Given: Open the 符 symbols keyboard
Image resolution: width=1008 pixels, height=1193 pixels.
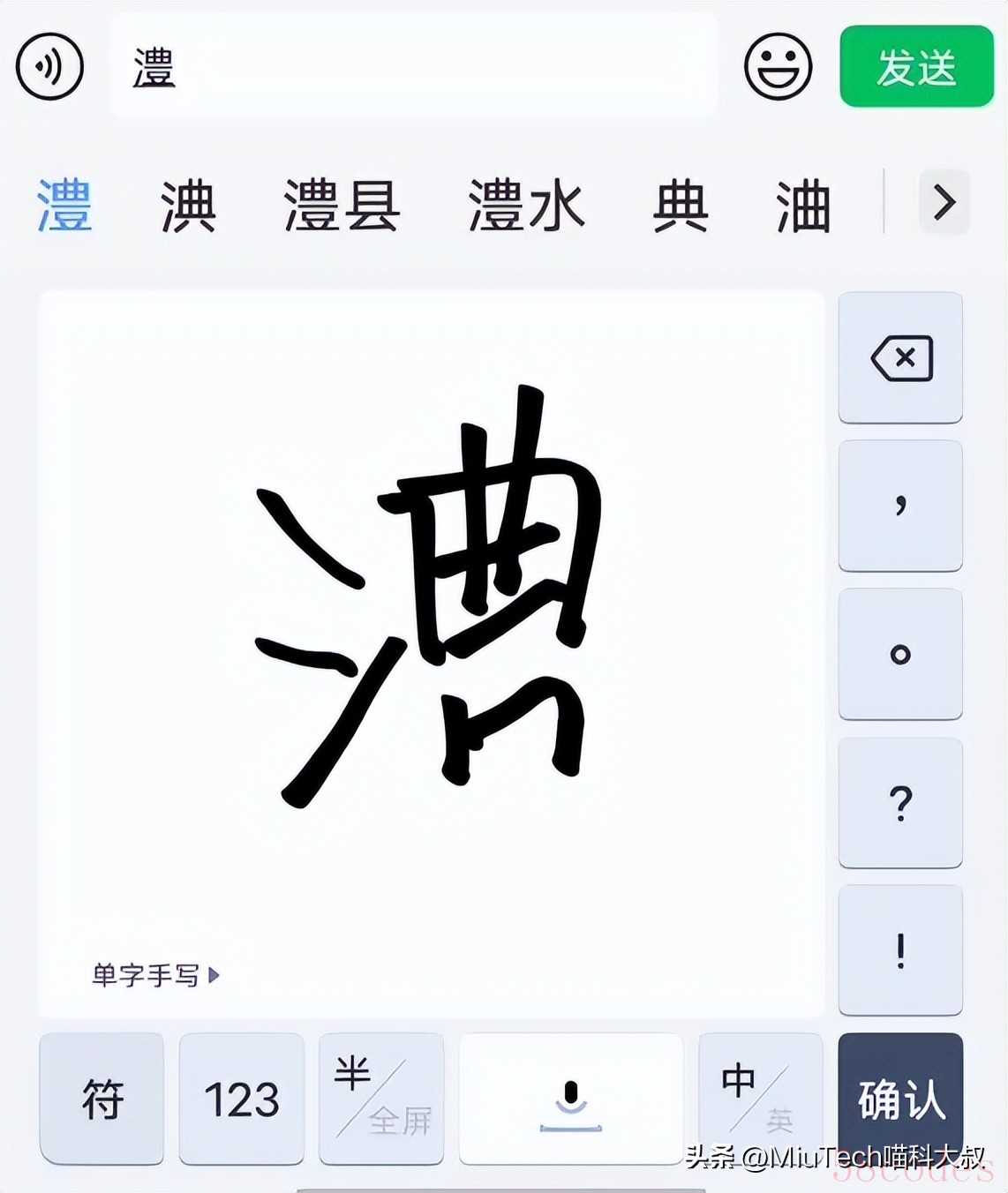Looking at the screenshot, I should 102,1099.
